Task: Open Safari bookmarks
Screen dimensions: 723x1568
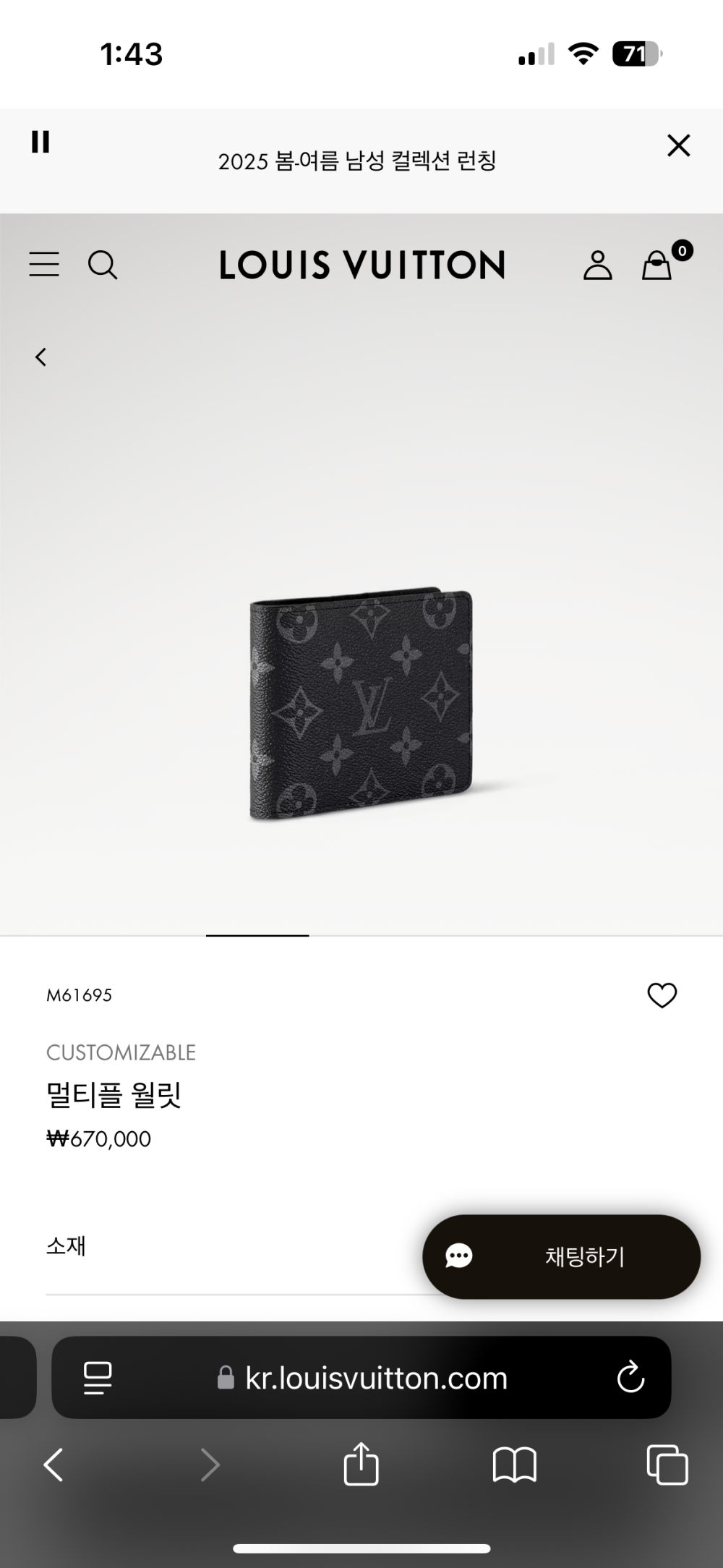Action: tap(514, 1465)
